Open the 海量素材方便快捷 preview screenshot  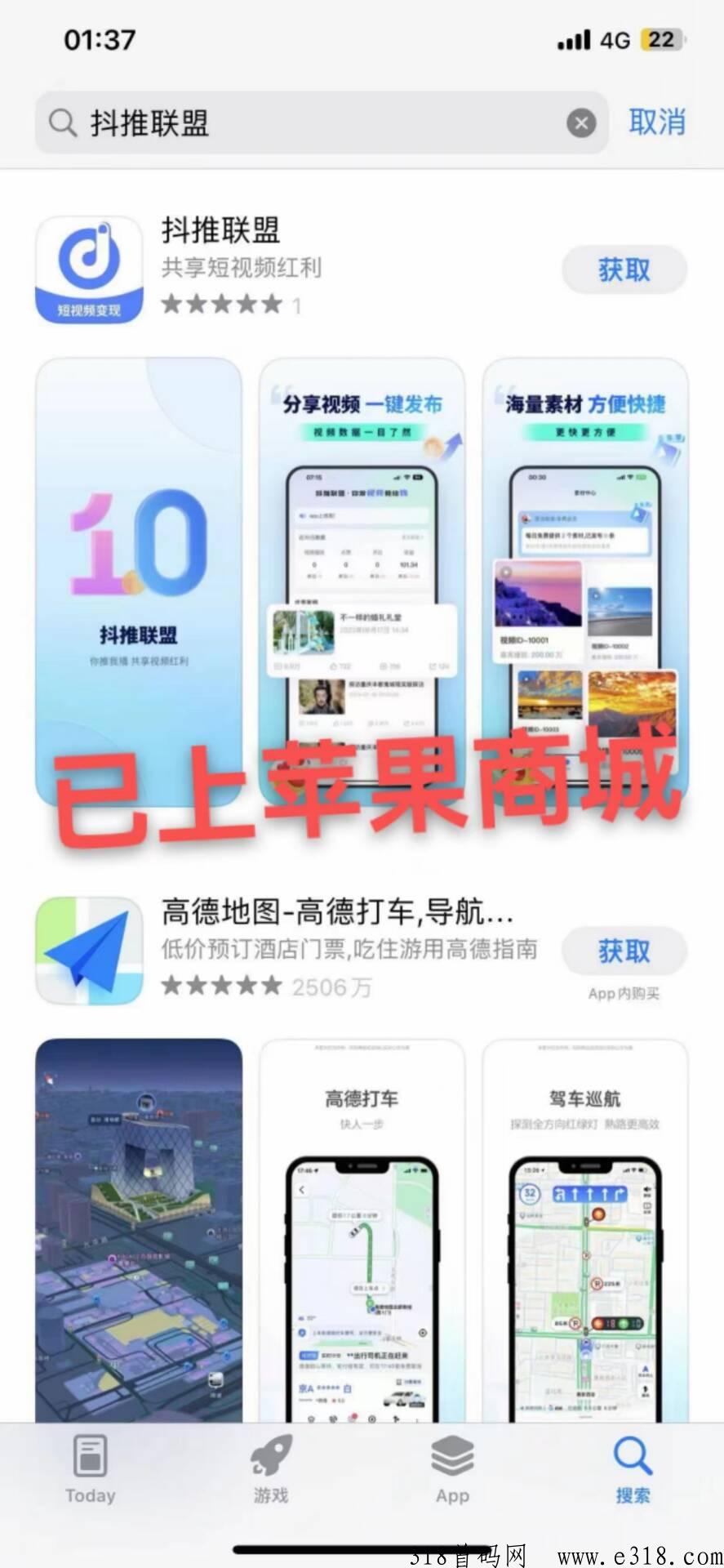(585, 582)
